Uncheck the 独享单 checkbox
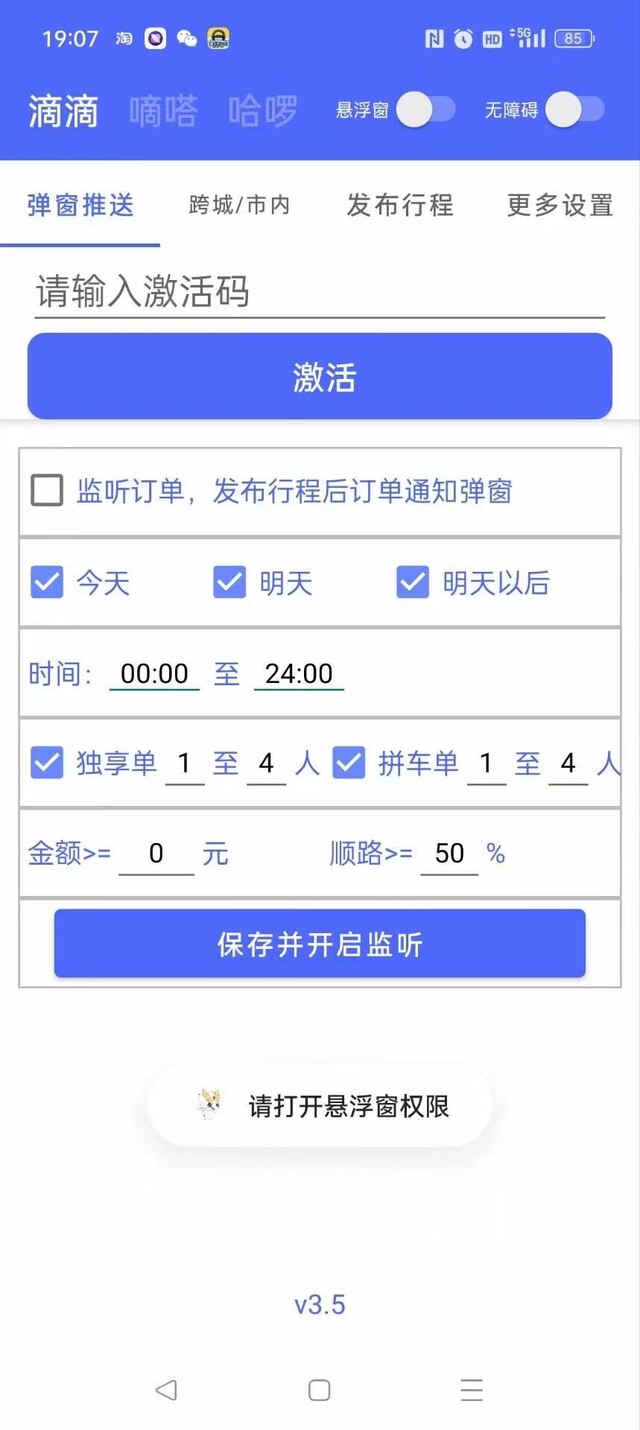The height and width of the screenshot is (1430, 640). (47, 763)
